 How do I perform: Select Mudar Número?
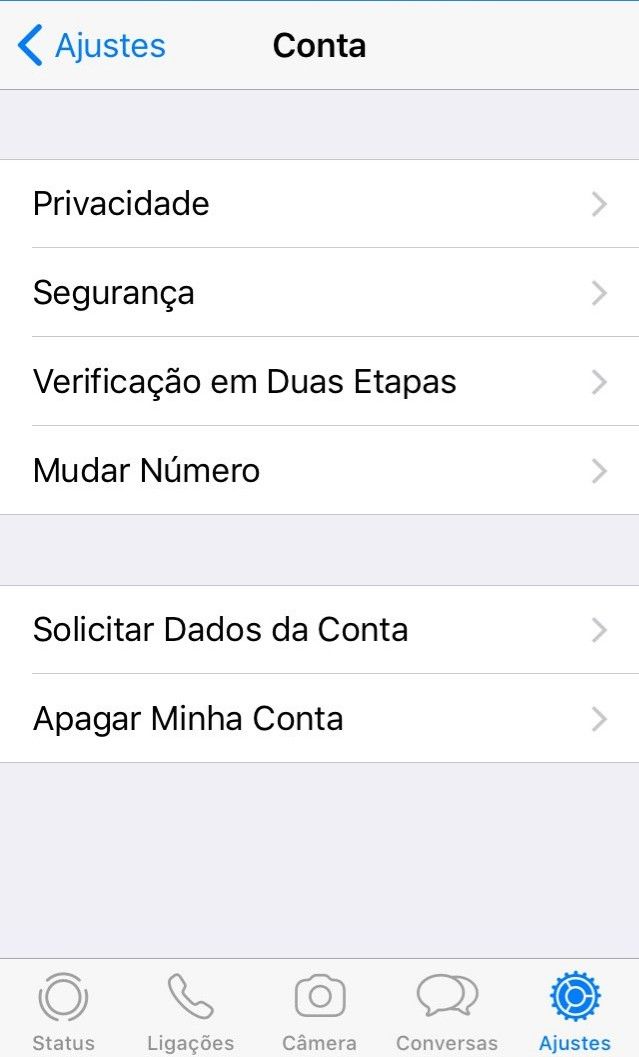(319, 471)
